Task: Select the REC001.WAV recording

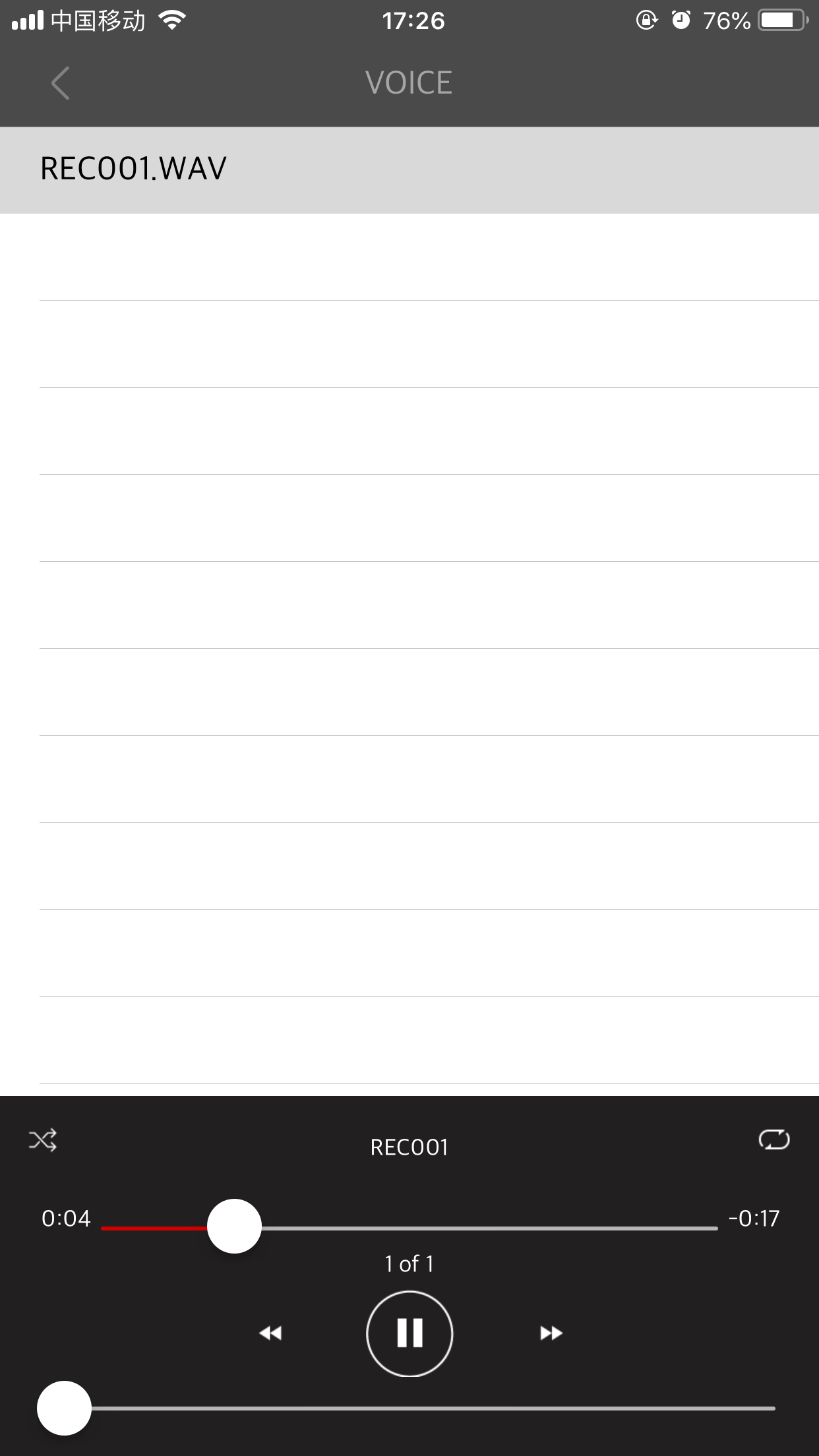Action: click(x=132, y=169)
